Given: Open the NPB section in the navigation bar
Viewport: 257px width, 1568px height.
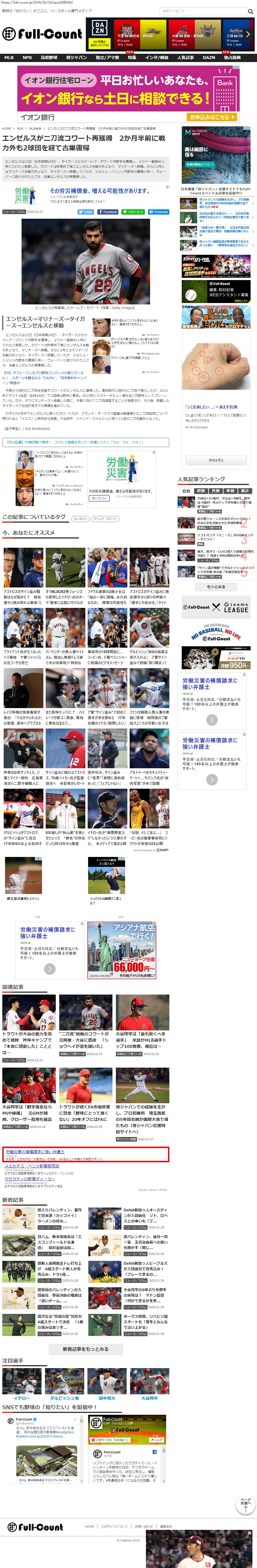Looking at the screenshot, I should click(27, 58).
